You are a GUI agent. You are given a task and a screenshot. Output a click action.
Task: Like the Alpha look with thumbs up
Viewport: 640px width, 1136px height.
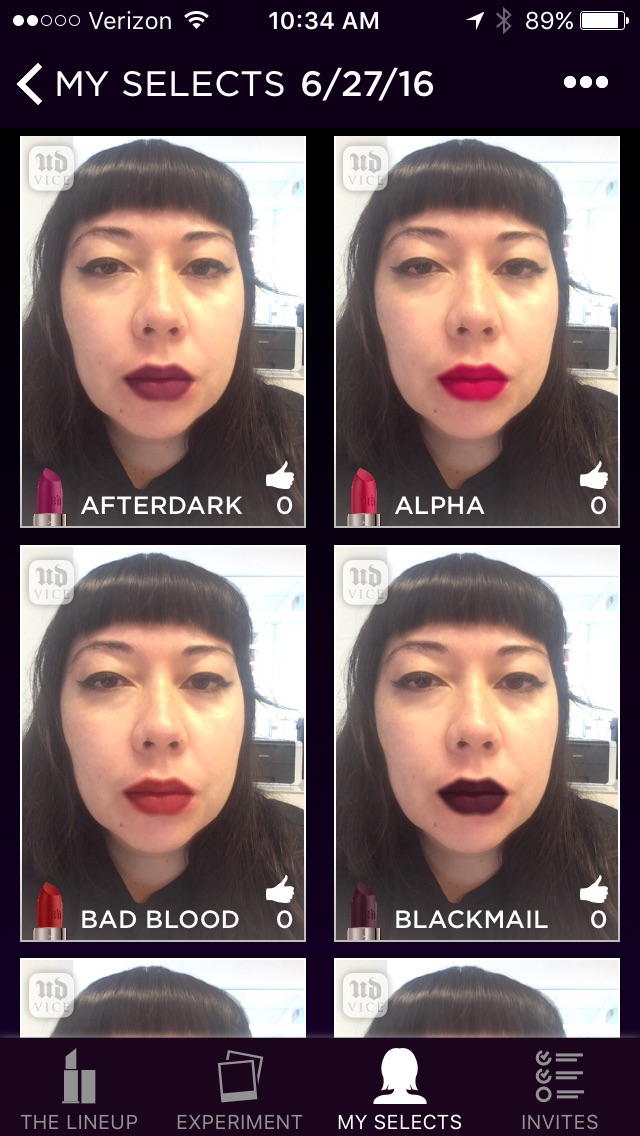coord(594,476)
